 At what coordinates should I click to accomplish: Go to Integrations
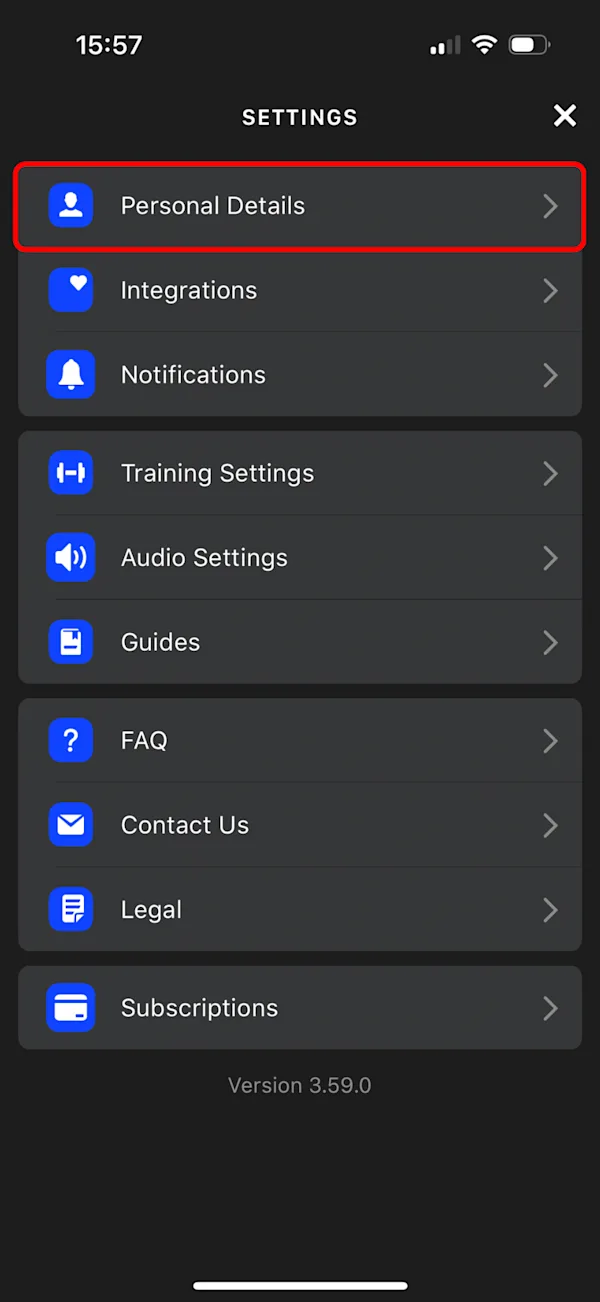point(300,290)
